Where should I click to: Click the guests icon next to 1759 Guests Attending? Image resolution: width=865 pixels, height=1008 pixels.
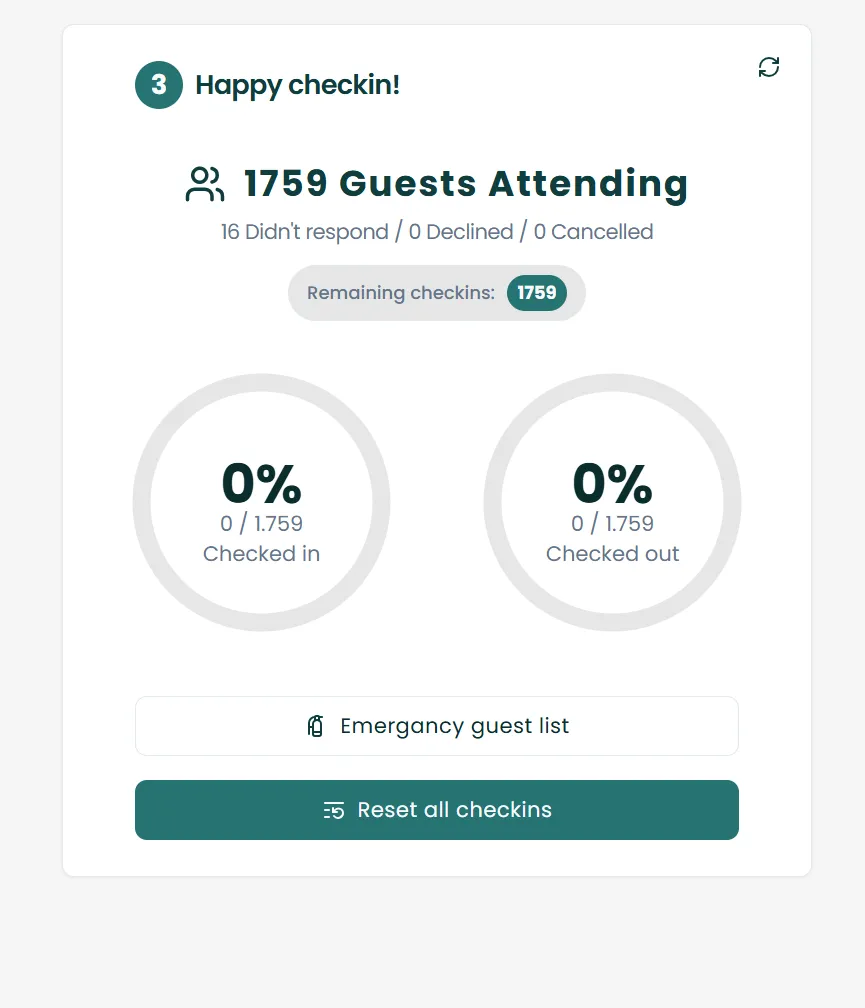(x=203, y=184)
